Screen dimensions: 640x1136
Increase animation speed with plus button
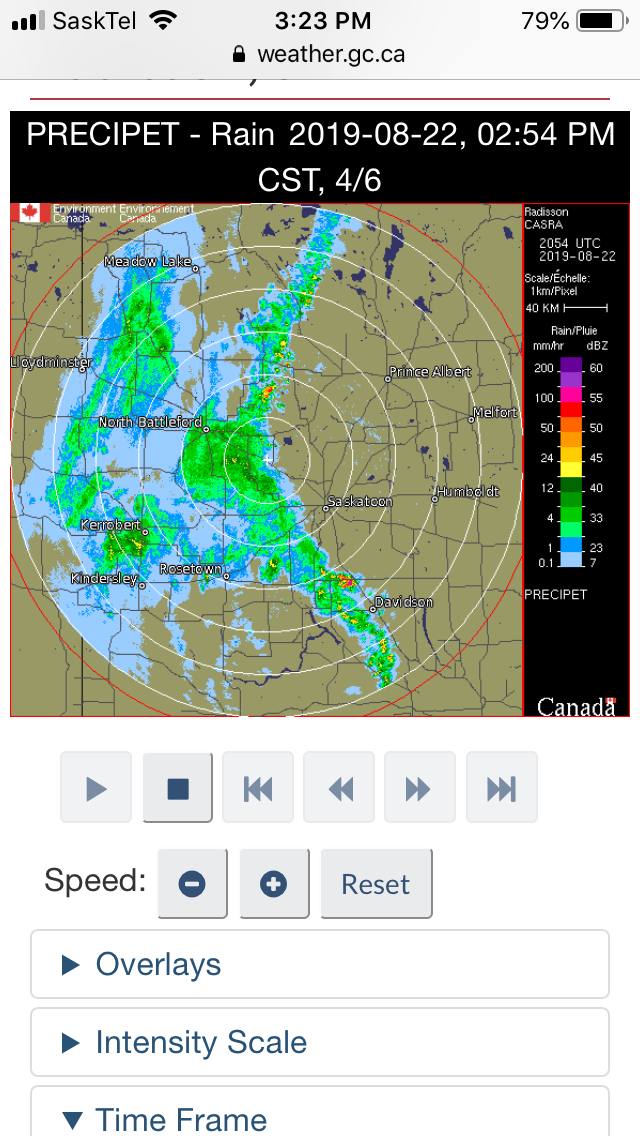click(275, 884)
